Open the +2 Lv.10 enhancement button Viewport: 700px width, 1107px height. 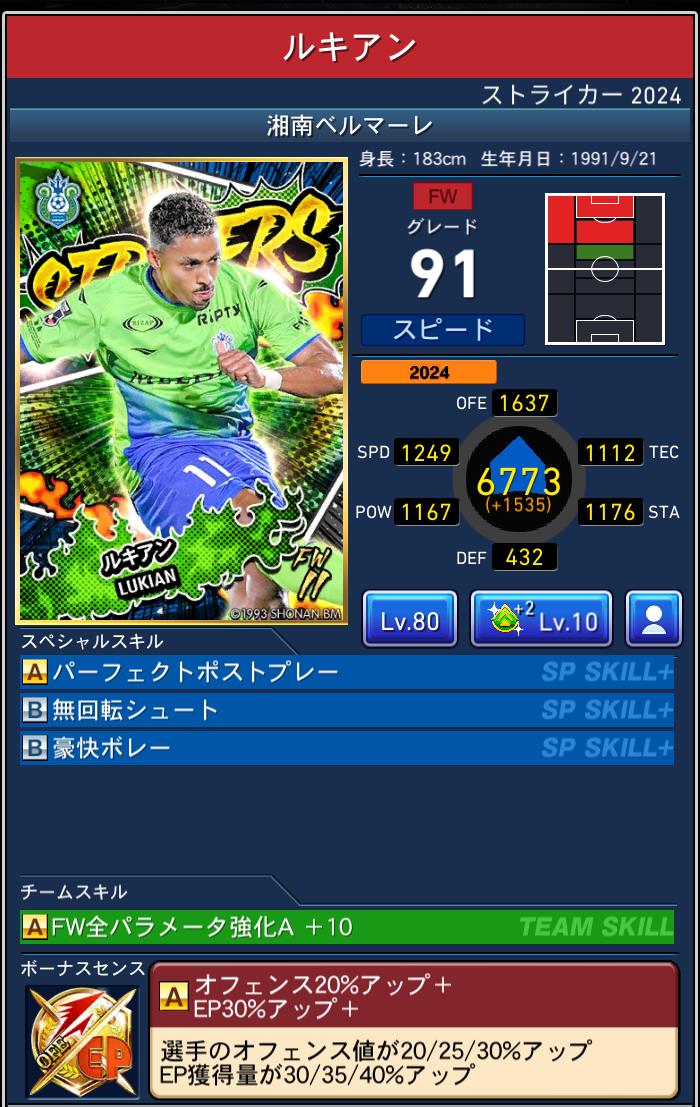coord(540,620)
